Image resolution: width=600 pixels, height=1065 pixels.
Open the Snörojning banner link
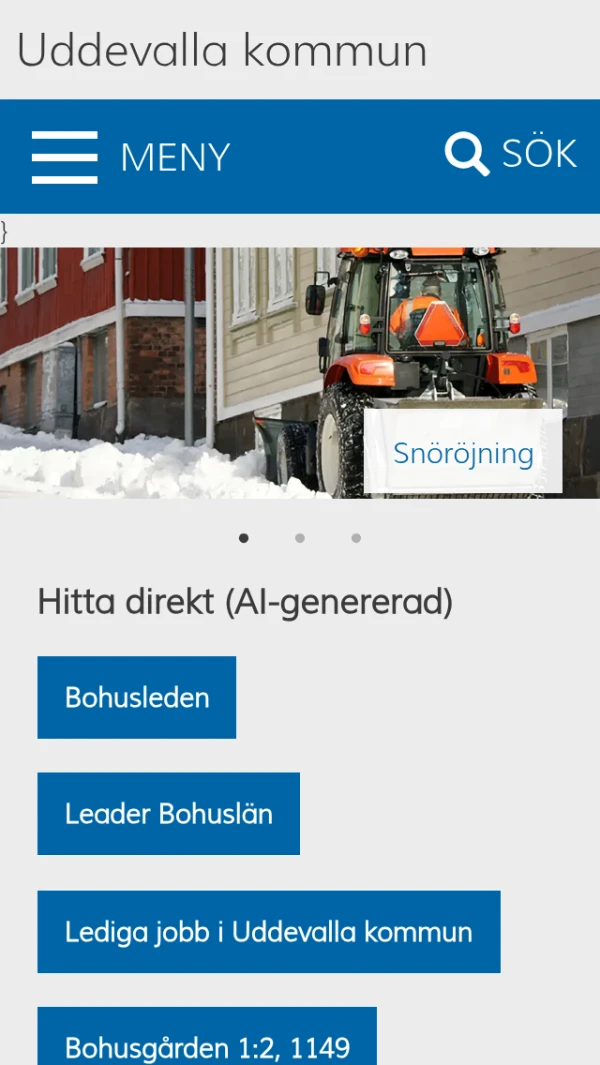coord(462,452)
